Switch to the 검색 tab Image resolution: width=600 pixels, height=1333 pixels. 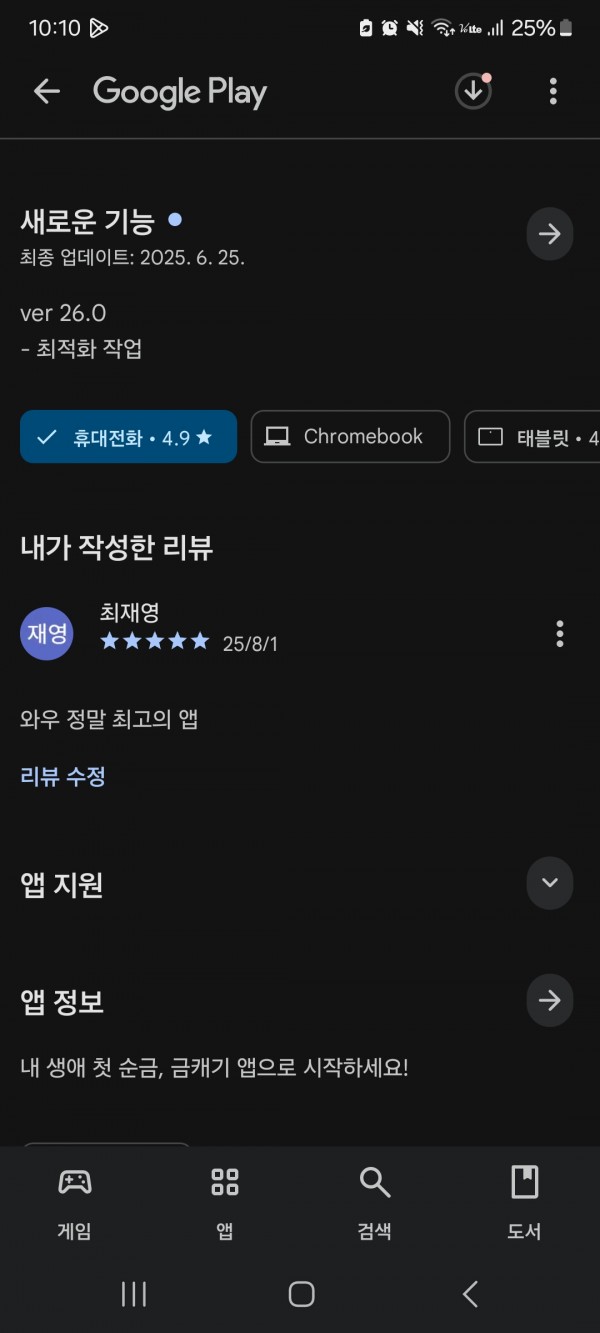[x=375, y=1203]
